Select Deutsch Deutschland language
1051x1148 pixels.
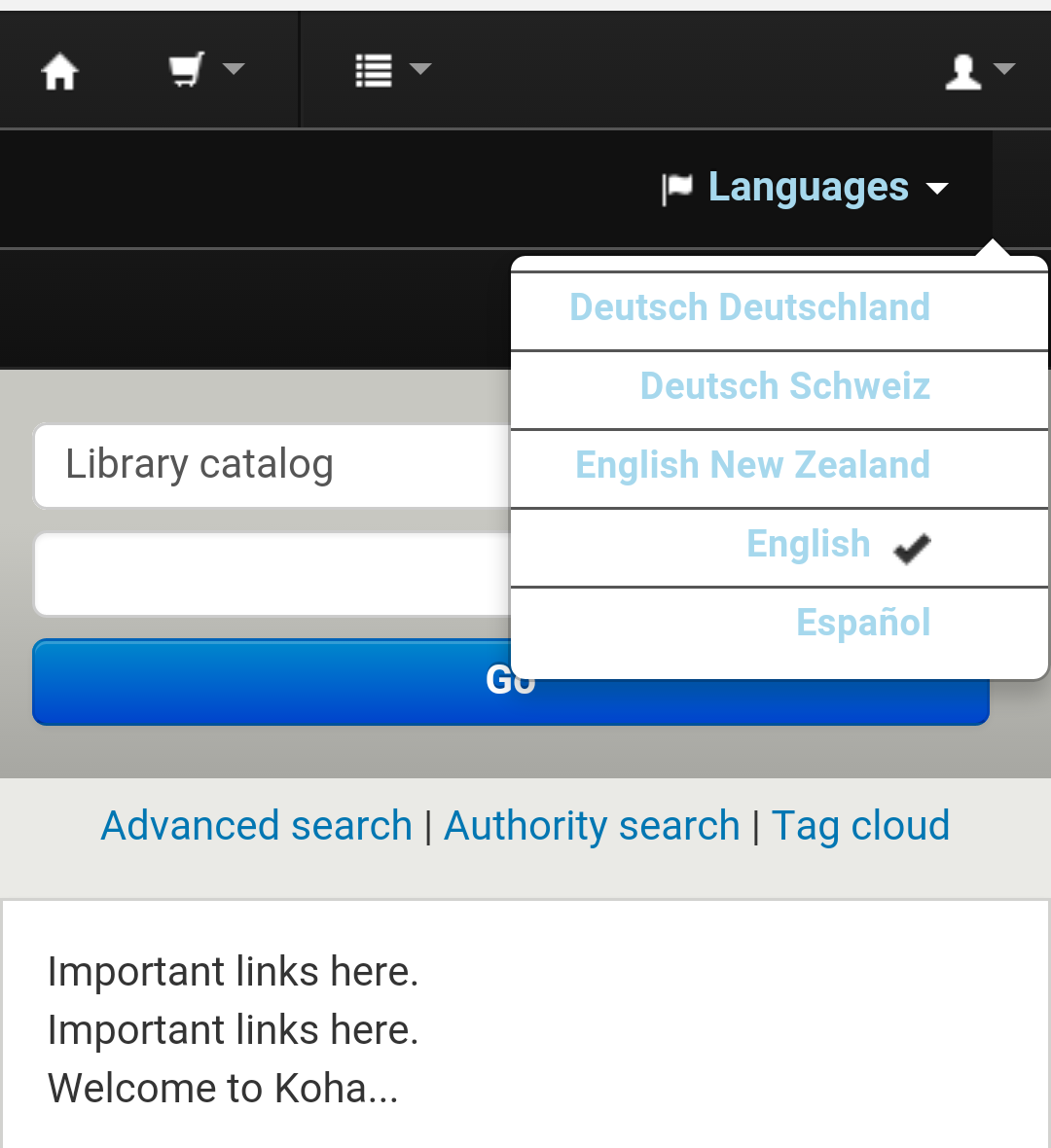pyautogui.click(x=749, y=307)
